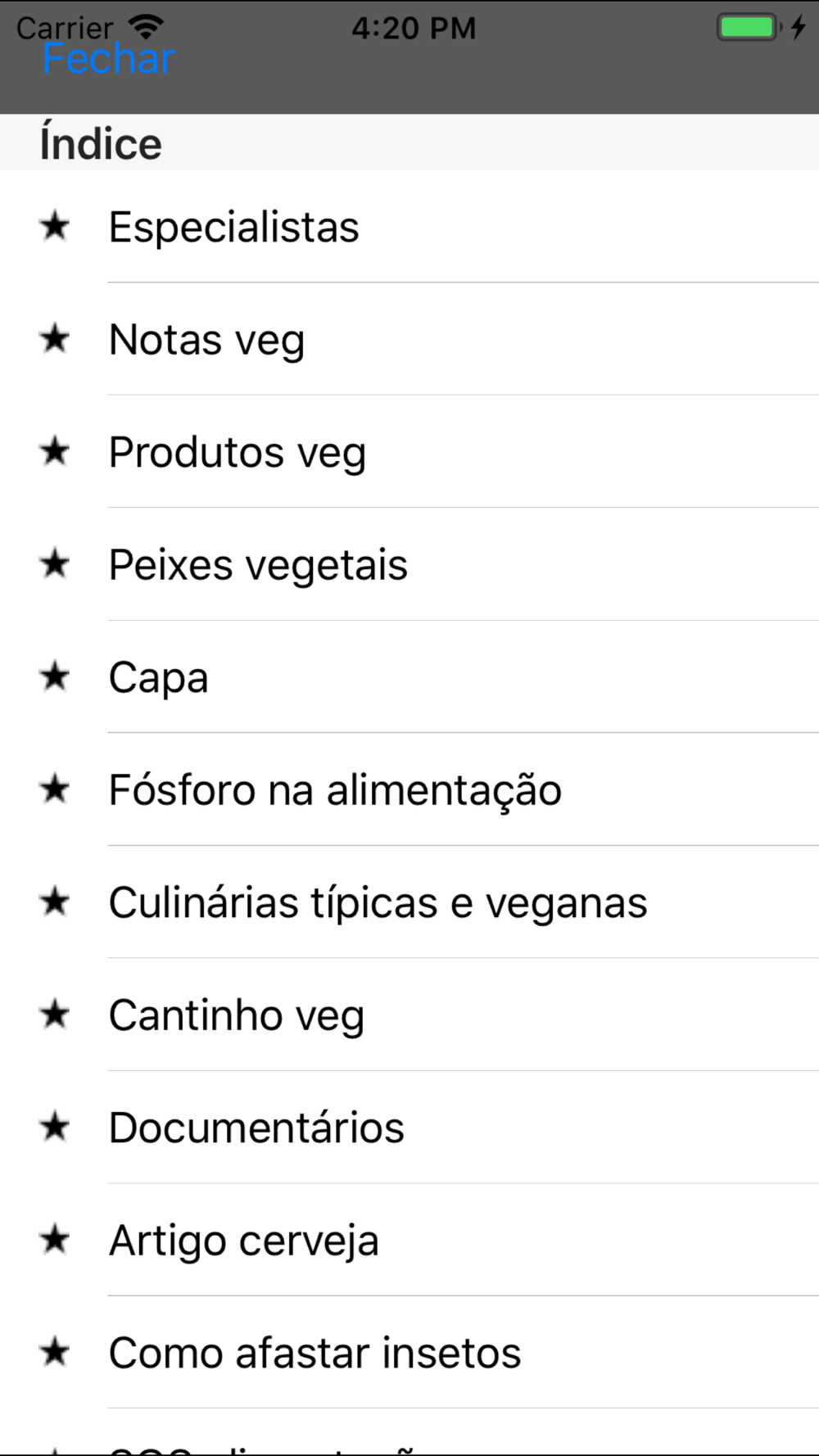Viewport: 819px width, 1456px height.
Task: Go to Documentários
Action: (409, 1128)
